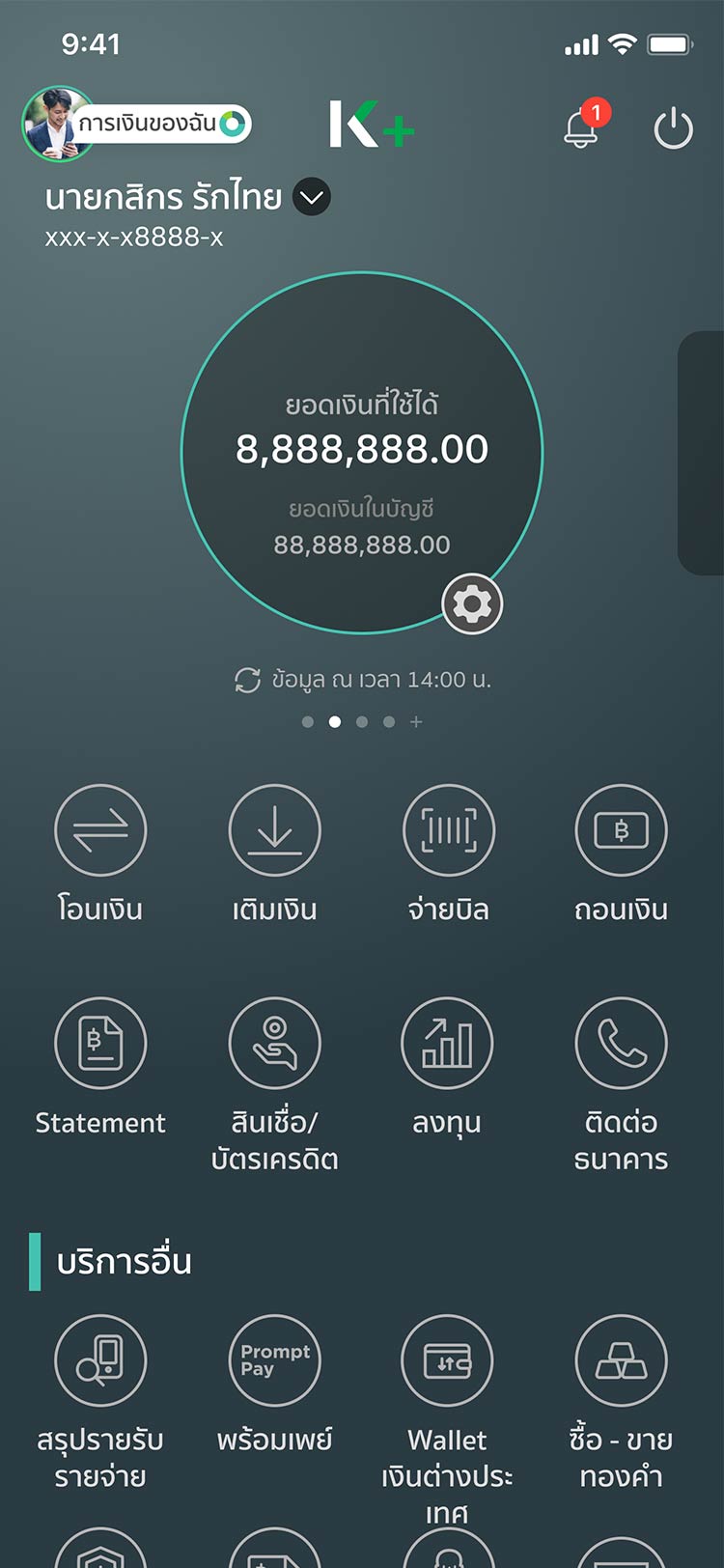This screenshot has height=1568, width=724.
Task: Tap the power logout icon
Action: [673, 128]
